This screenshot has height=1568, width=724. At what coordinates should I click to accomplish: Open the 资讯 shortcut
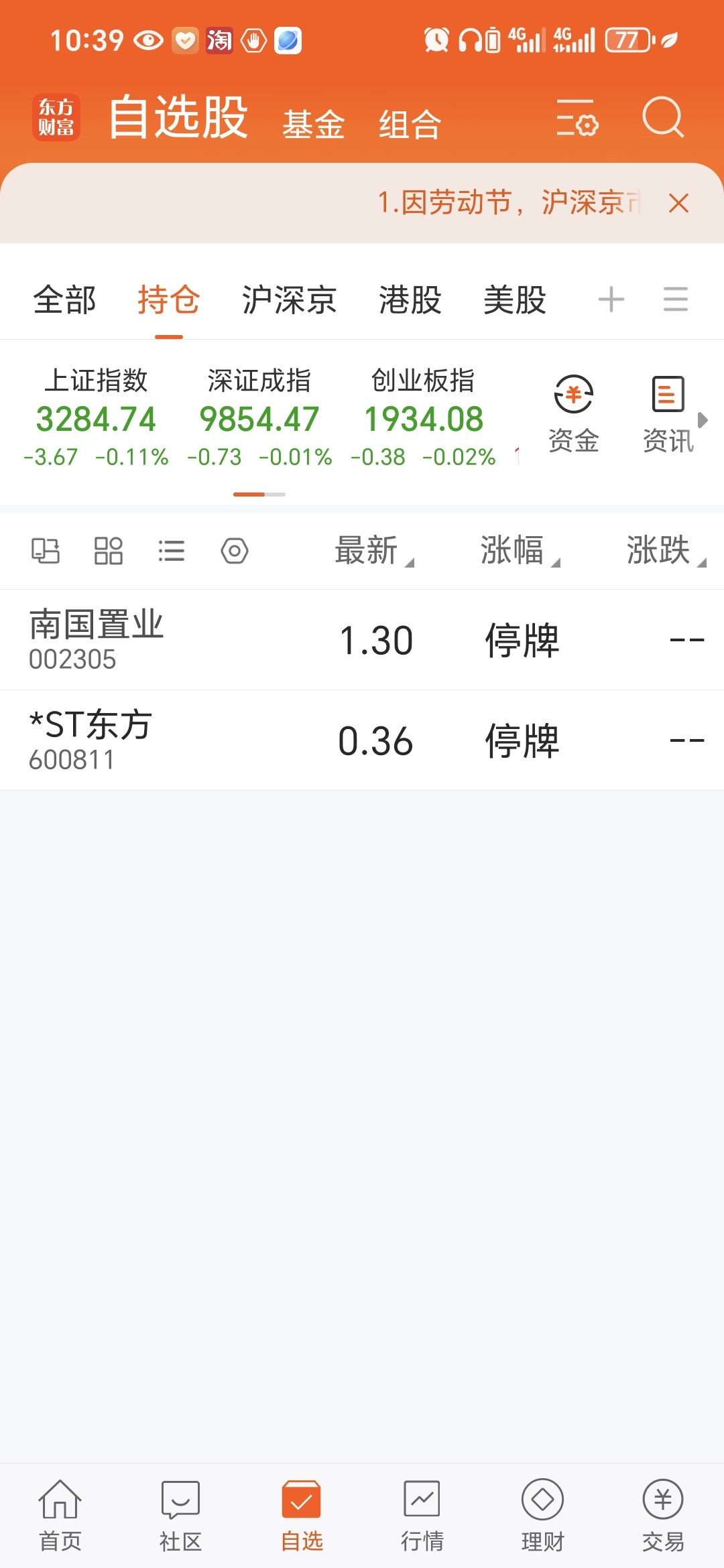pos(668,414)
